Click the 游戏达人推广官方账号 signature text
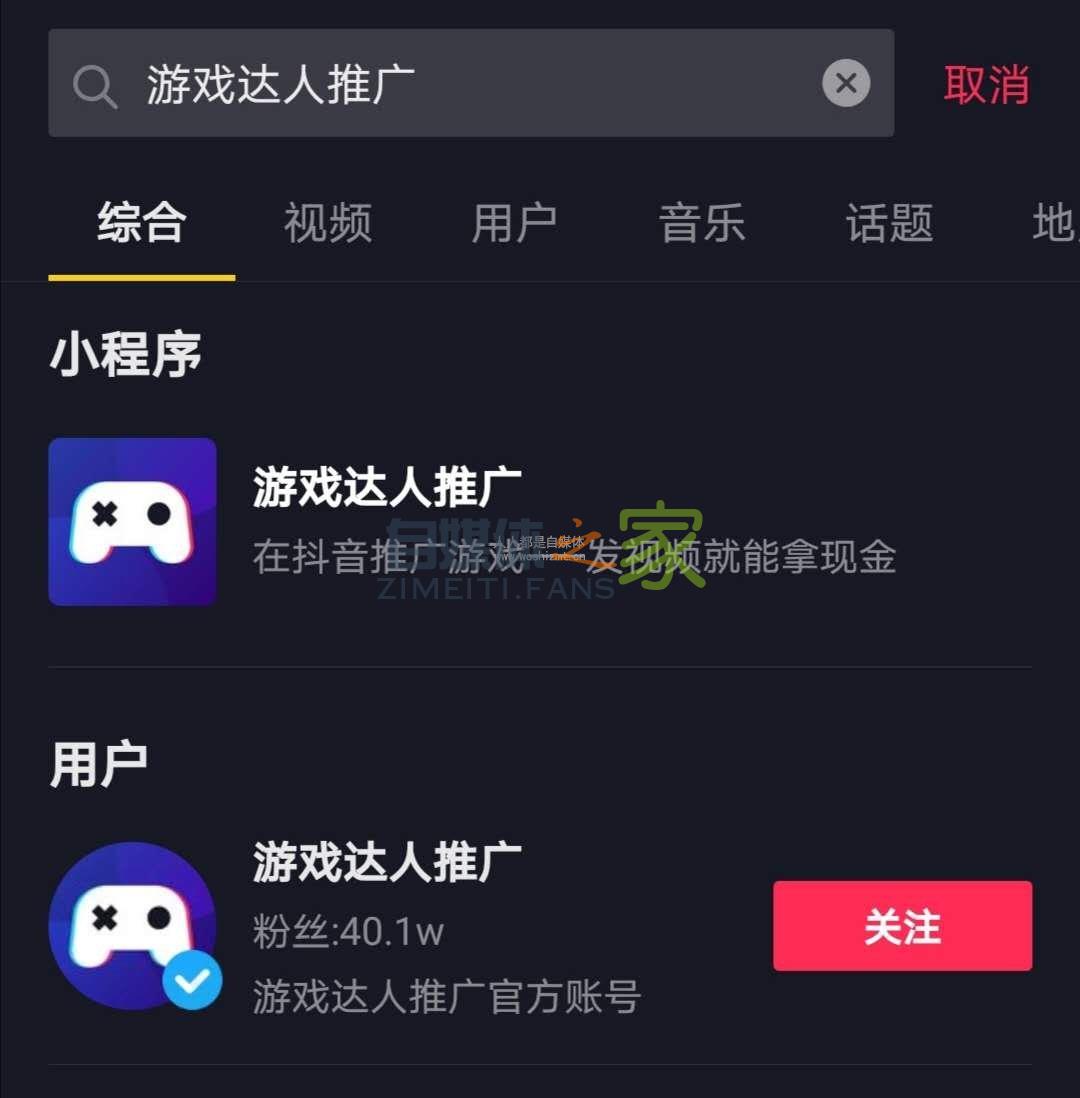Viewport: 1080px width, 1098px height. (448, 995)
